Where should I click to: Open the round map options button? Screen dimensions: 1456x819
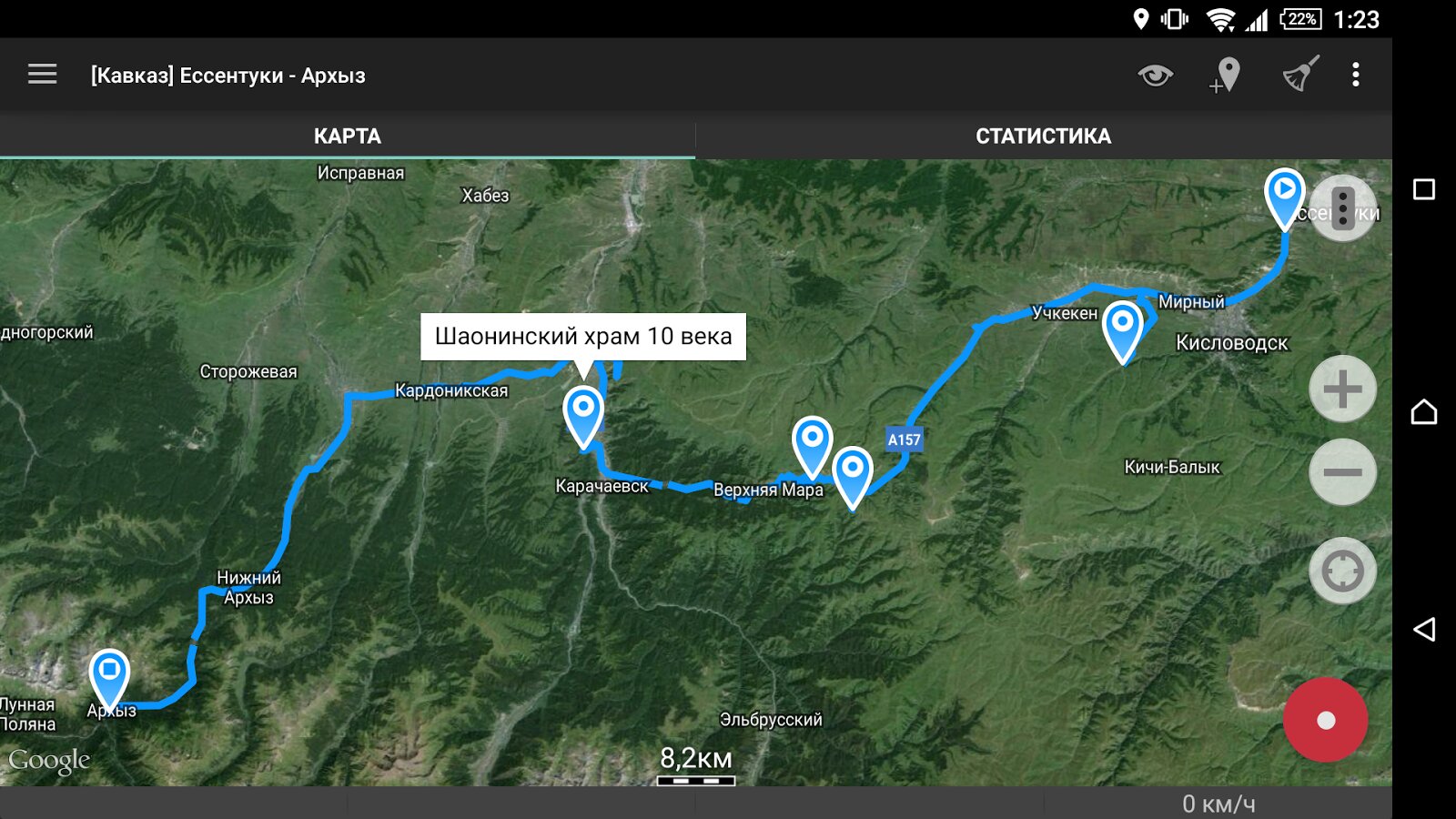click(1342, 208)
